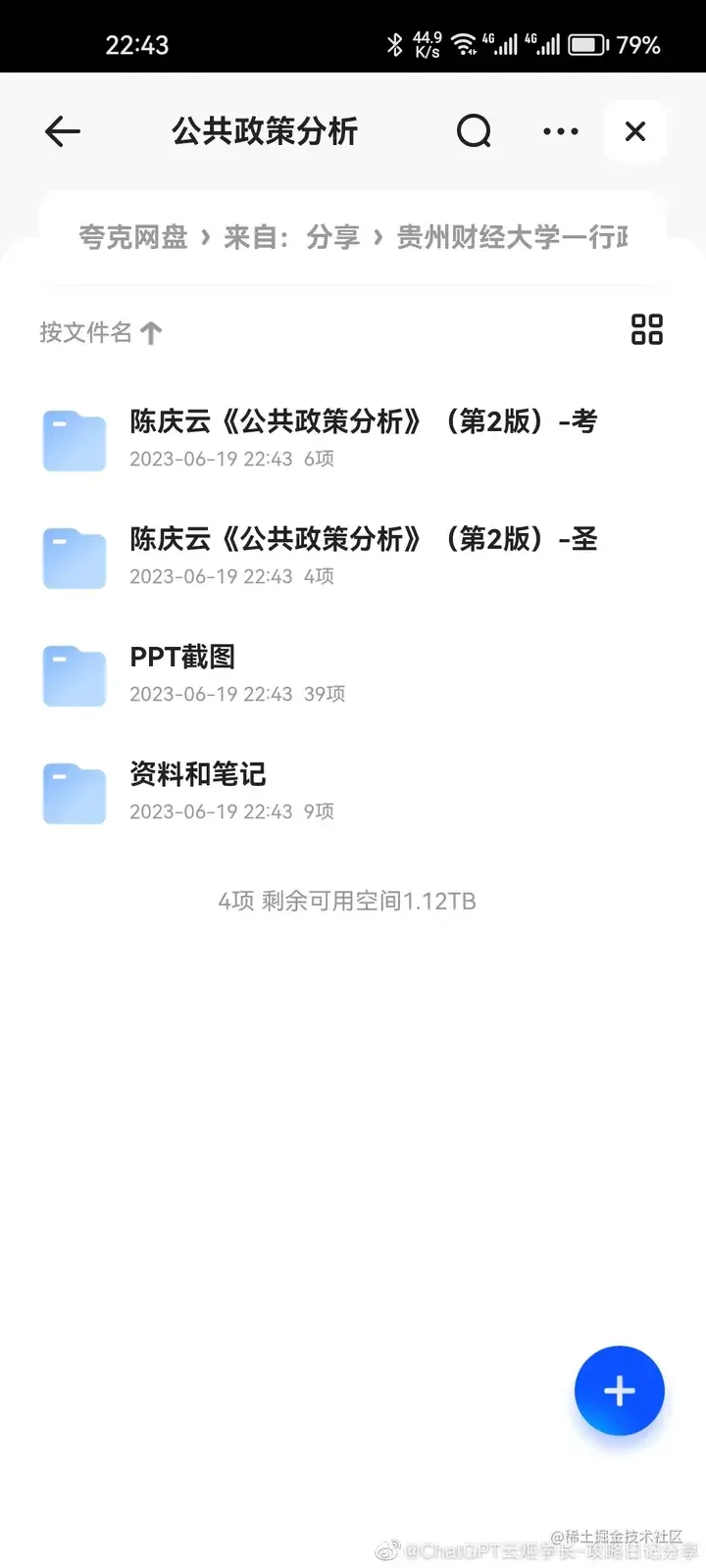Tap the back arrow to go back

tap(62, 131)
